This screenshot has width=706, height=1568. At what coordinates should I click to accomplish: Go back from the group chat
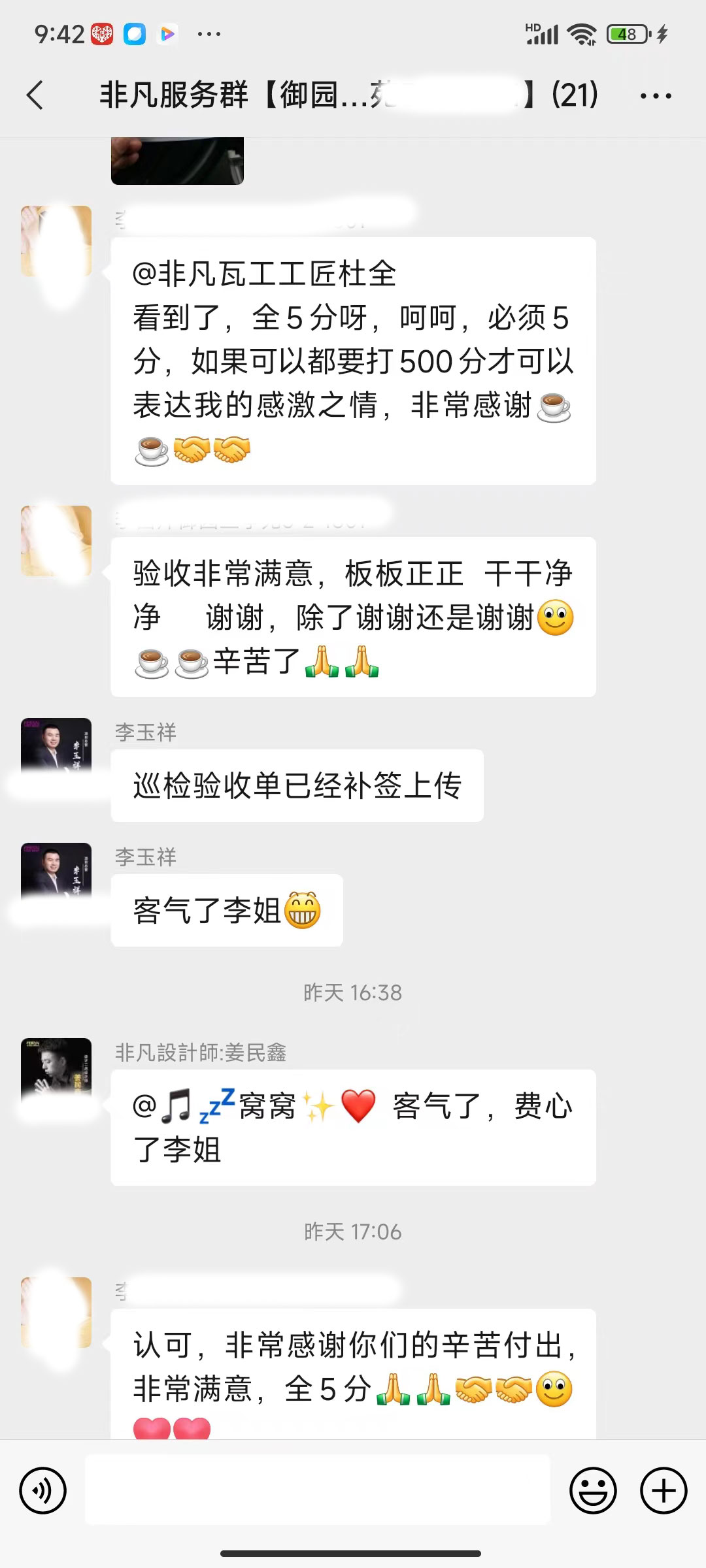click(35, 95)
